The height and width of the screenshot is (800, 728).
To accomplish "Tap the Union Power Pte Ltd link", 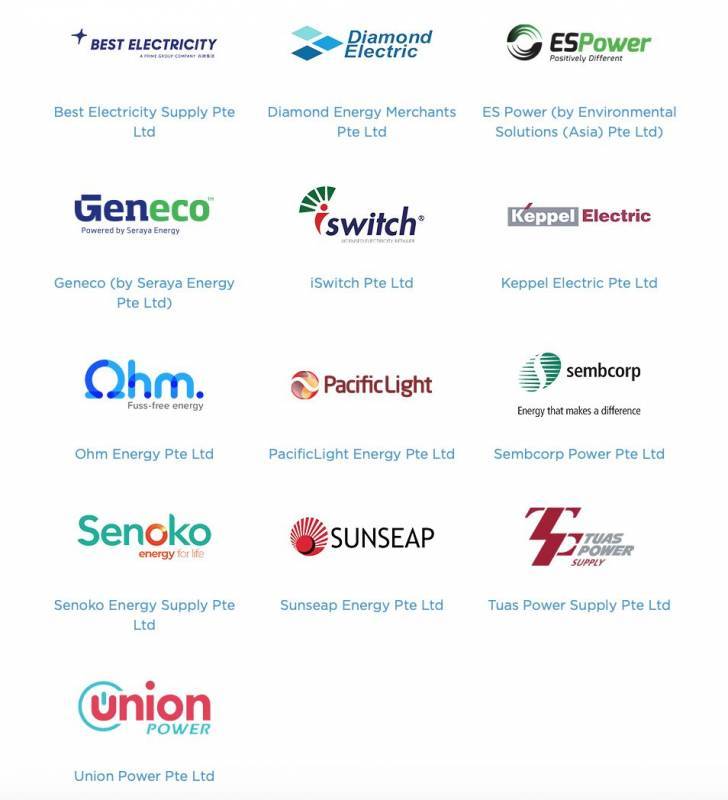I will tap(144, 777).
